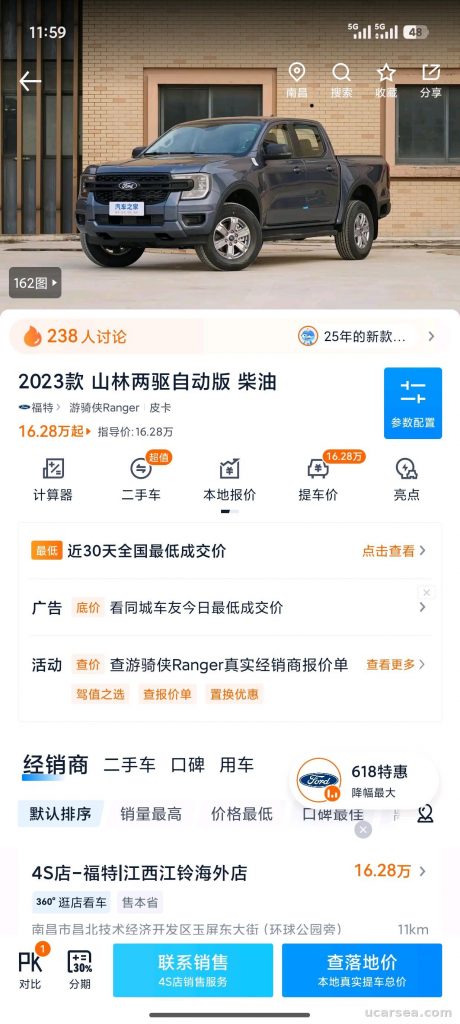Tap the 联系销售 button
This screenshot has width=460, height=1024.
(x=193, y=970)
